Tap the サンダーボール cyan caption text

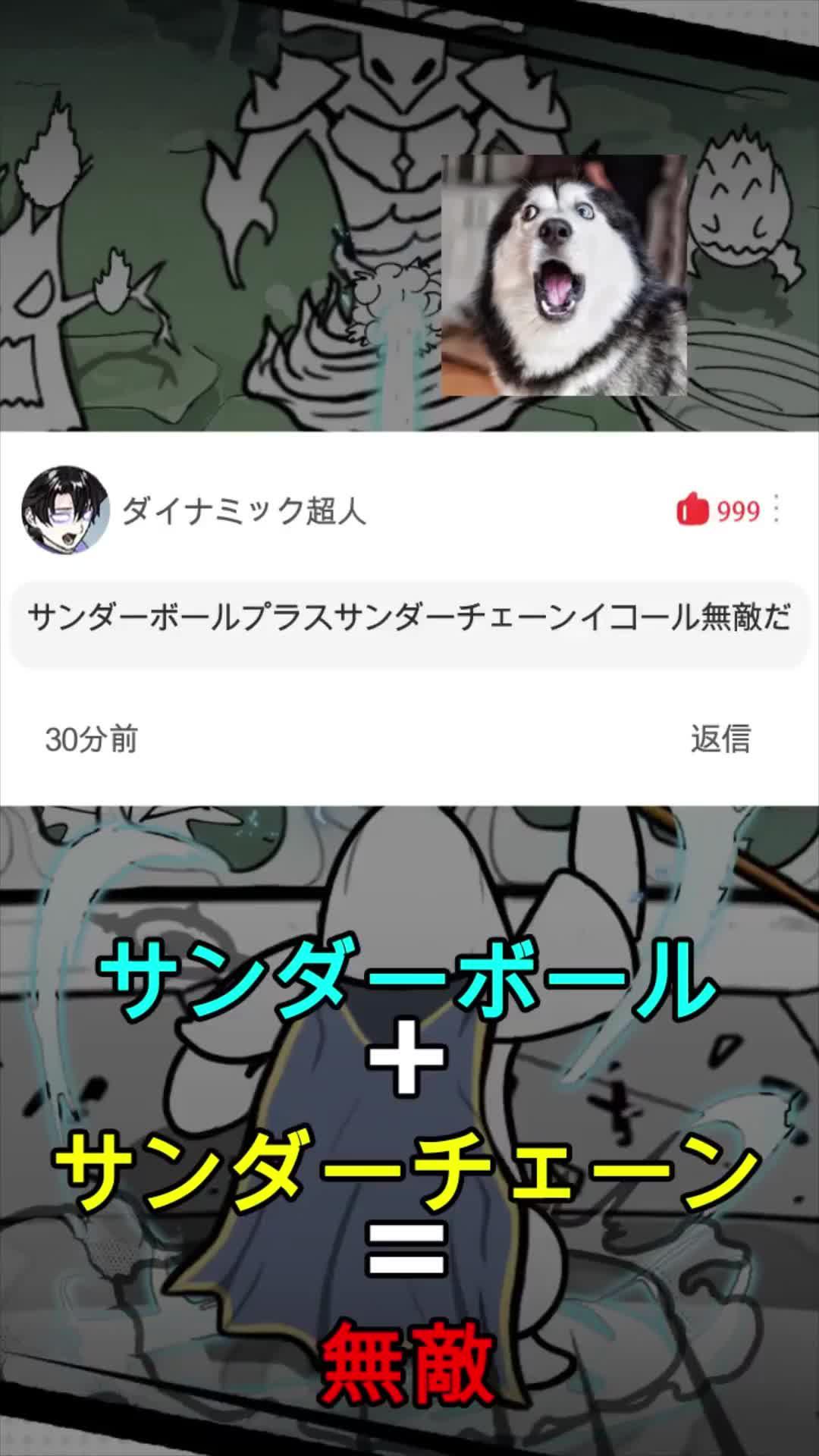point(409,978)
